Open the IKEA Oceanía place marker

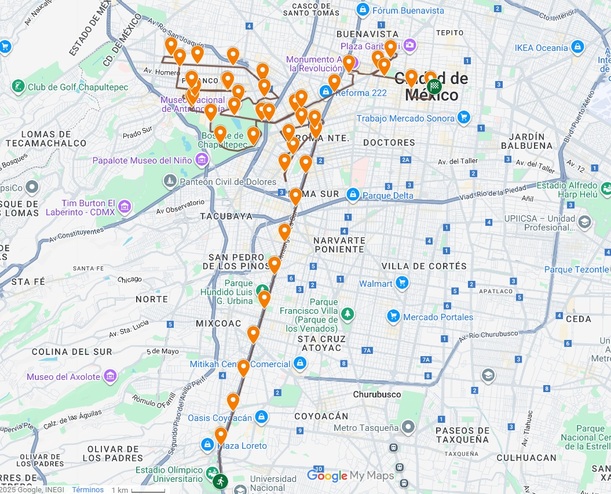coord(503,46)
